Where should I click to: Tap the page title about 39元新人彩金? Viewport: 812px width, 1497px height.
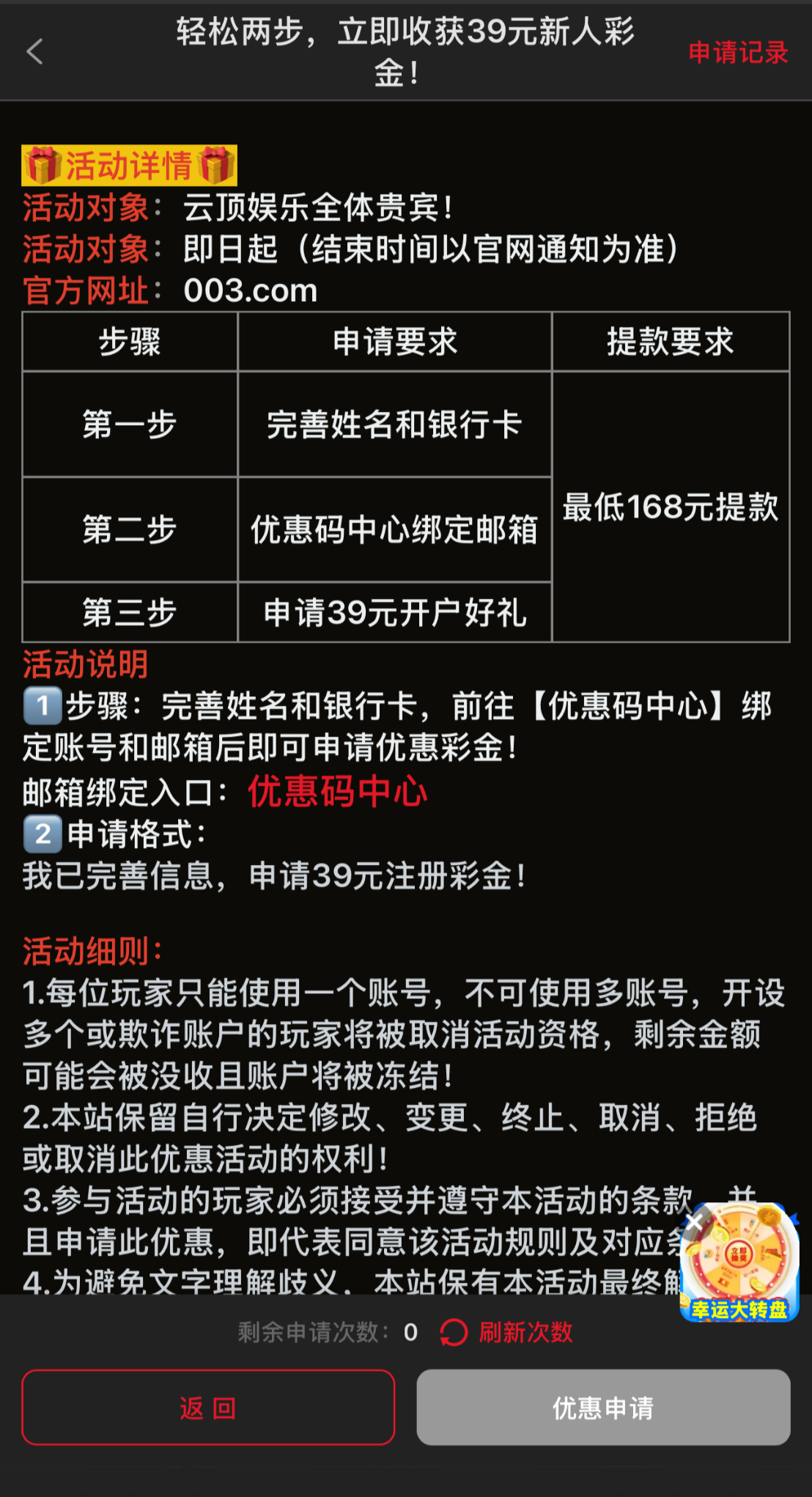406,51
